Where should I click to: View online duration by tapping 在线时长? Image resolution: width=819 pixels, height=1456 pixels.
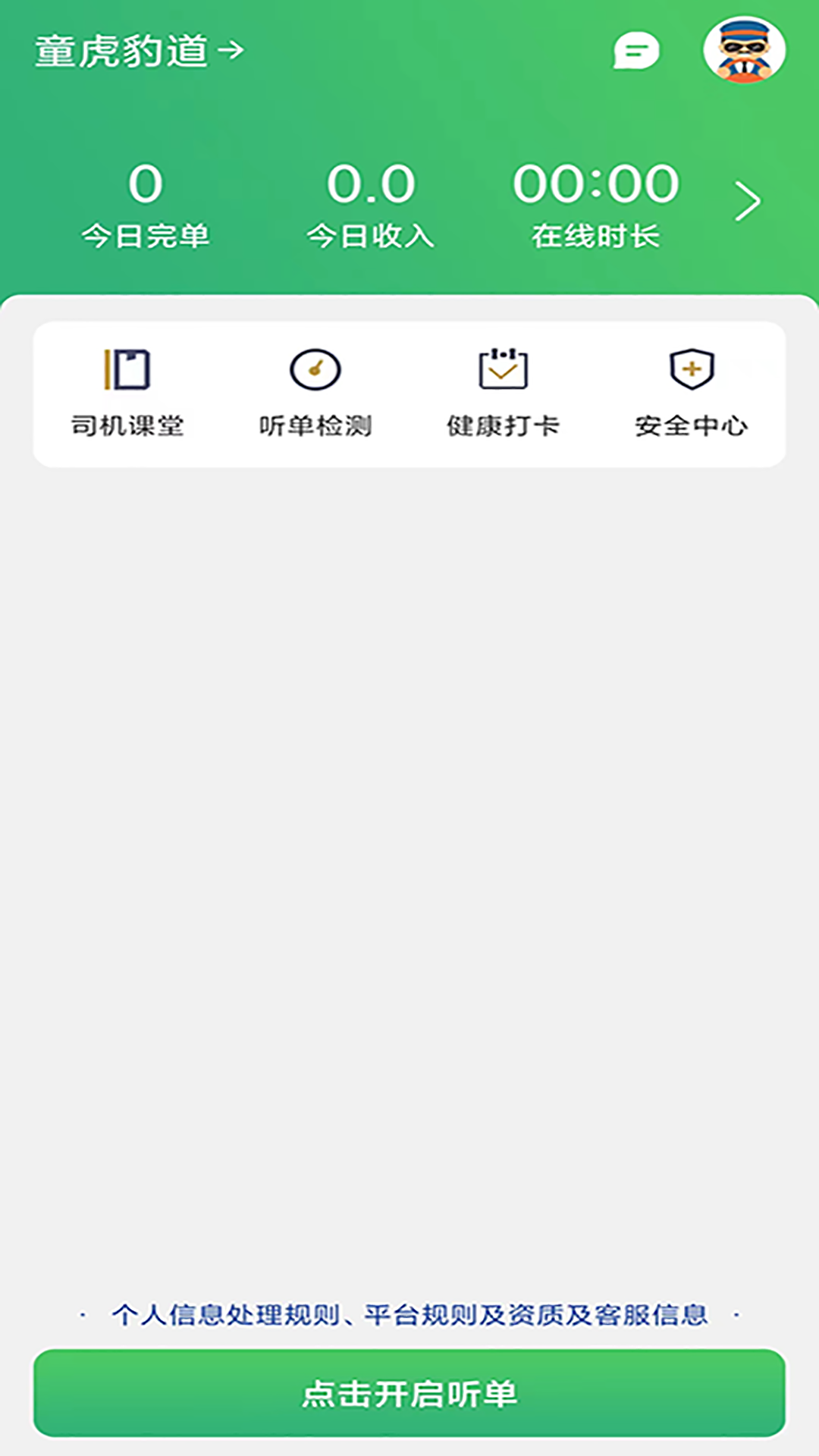[598, 235]
